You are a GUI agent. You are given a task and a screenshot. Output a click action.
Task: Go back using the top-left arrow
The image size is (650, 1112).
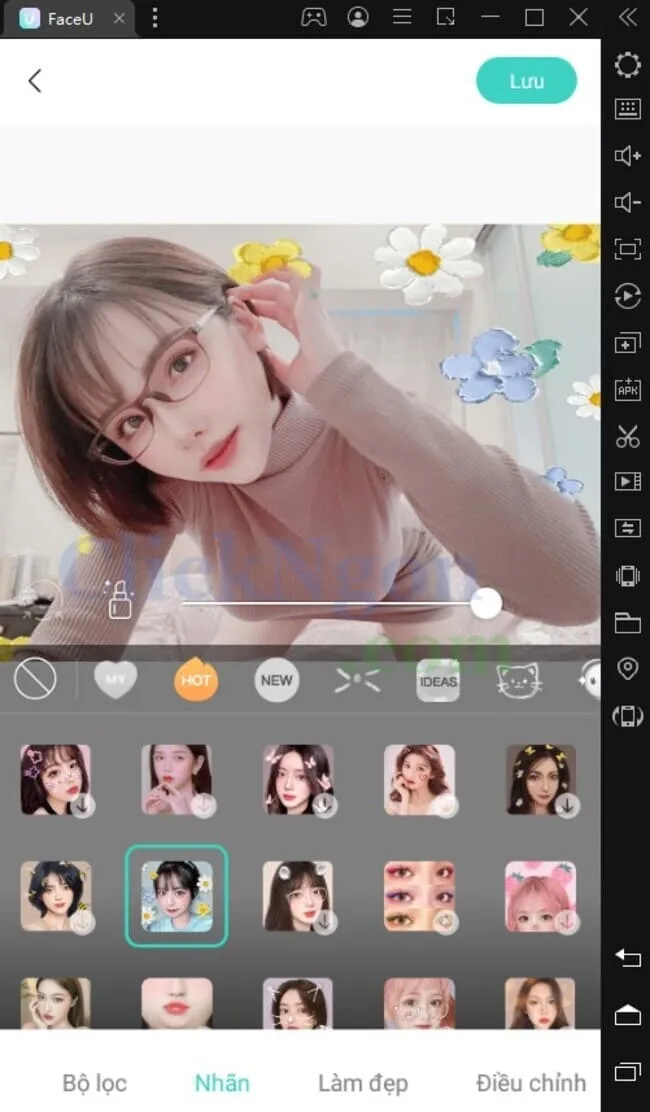pos(35,81)
